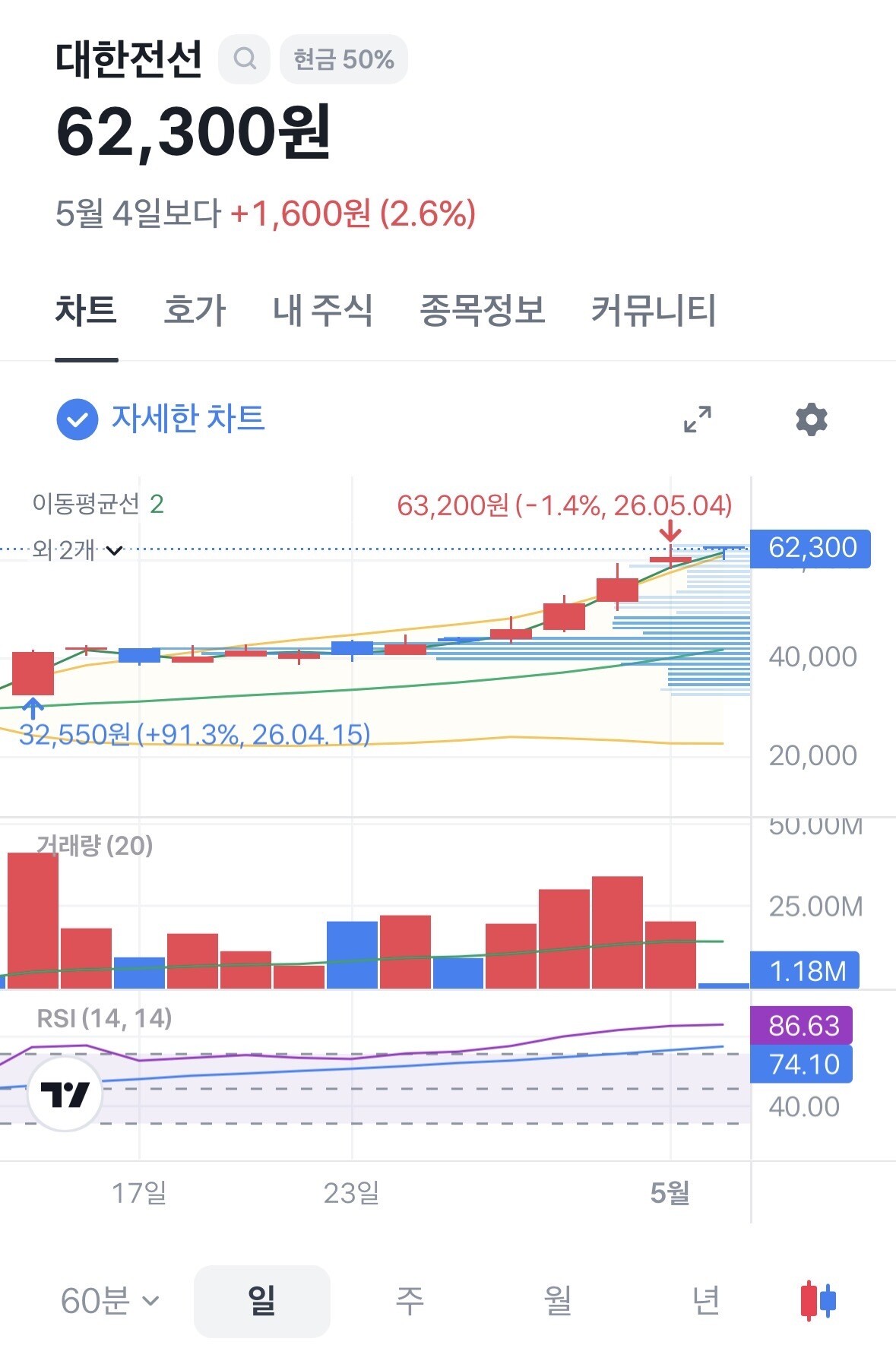Switch chart to 년 yearly interval

point(706,1300)
